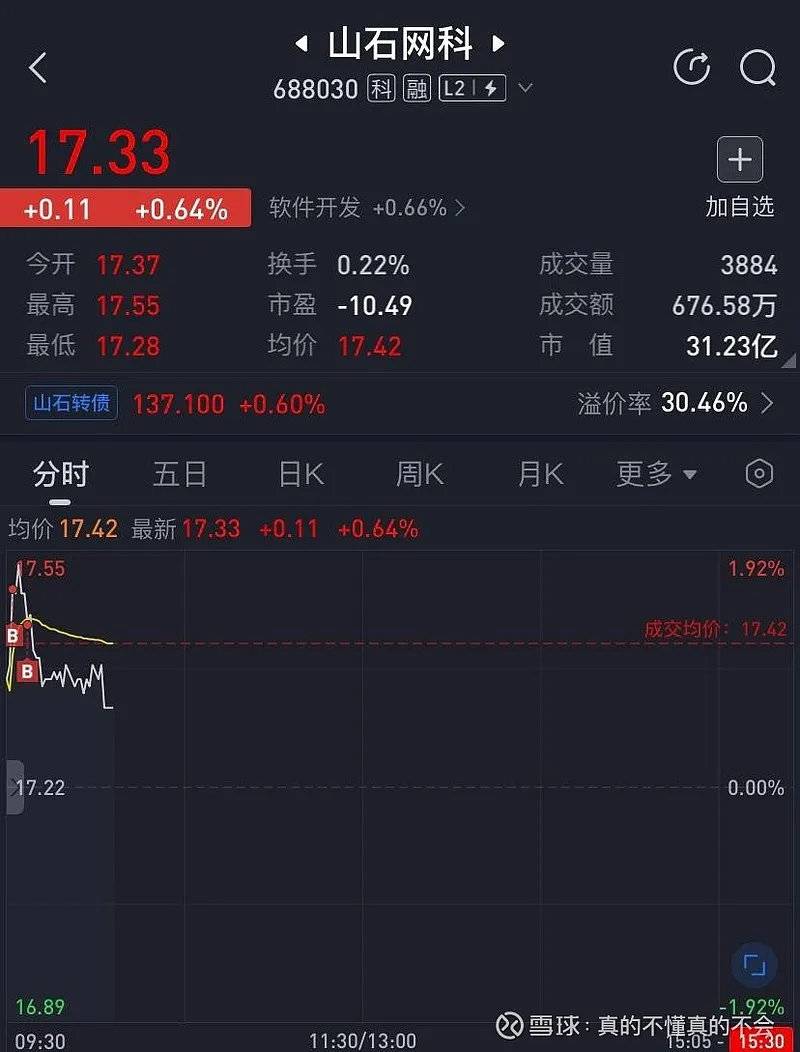Open the 软件开发 sector link
Viewport: 800px width, 1052px height.
[x=366, y=208]
